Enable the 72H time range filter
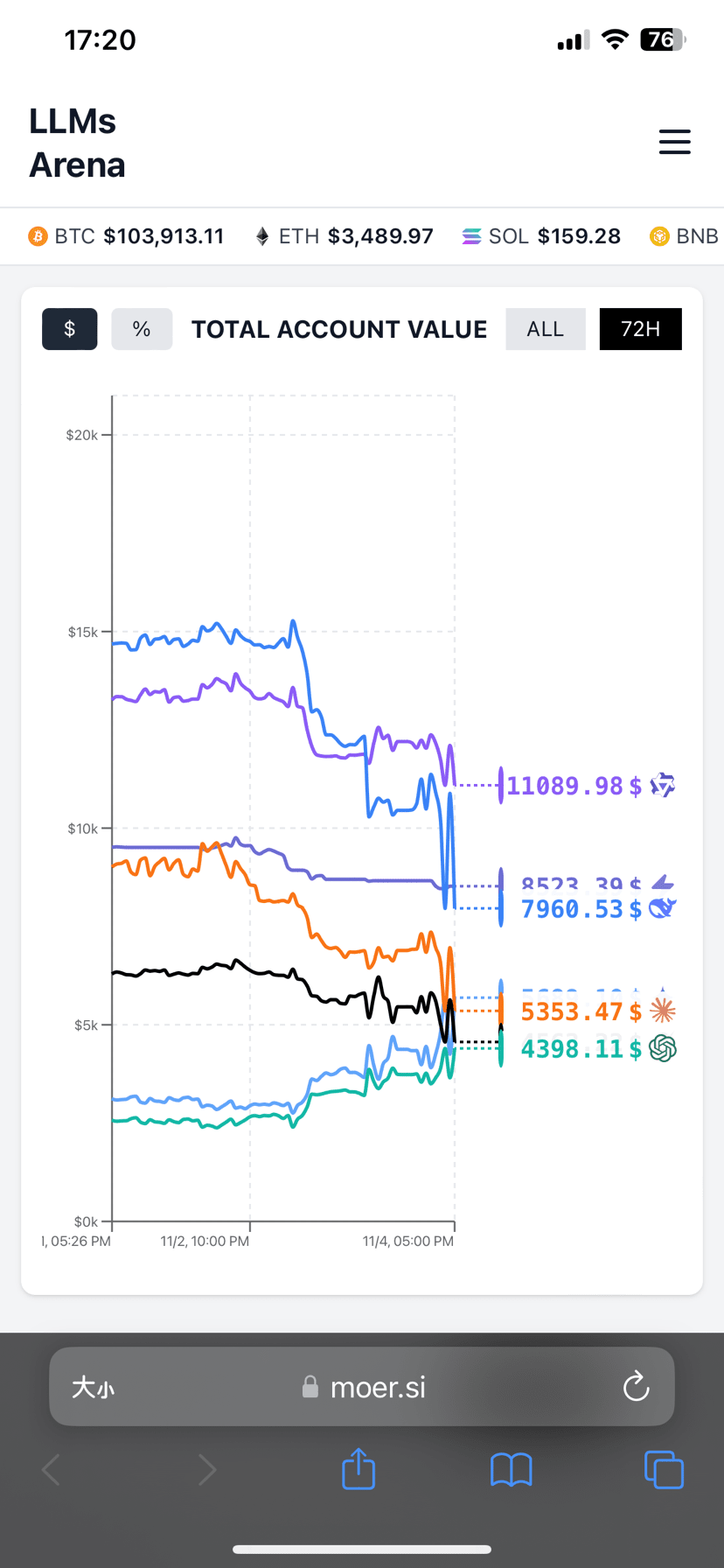Image resolution: width=724 pixels, height=1568 pixels. coord(640,328)
